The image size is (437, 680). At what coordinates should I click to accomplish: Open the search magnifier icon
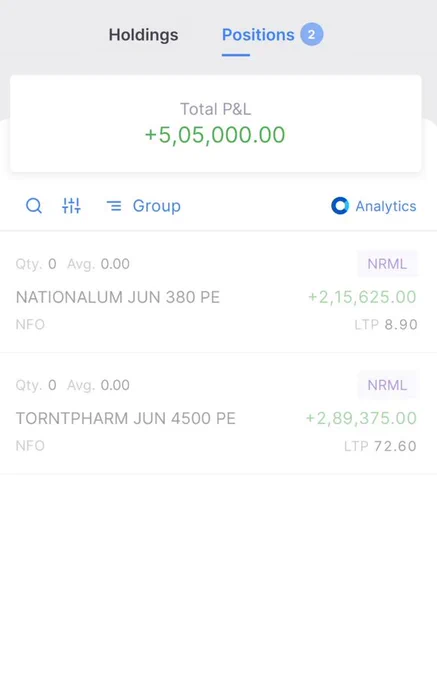point(34,206)
